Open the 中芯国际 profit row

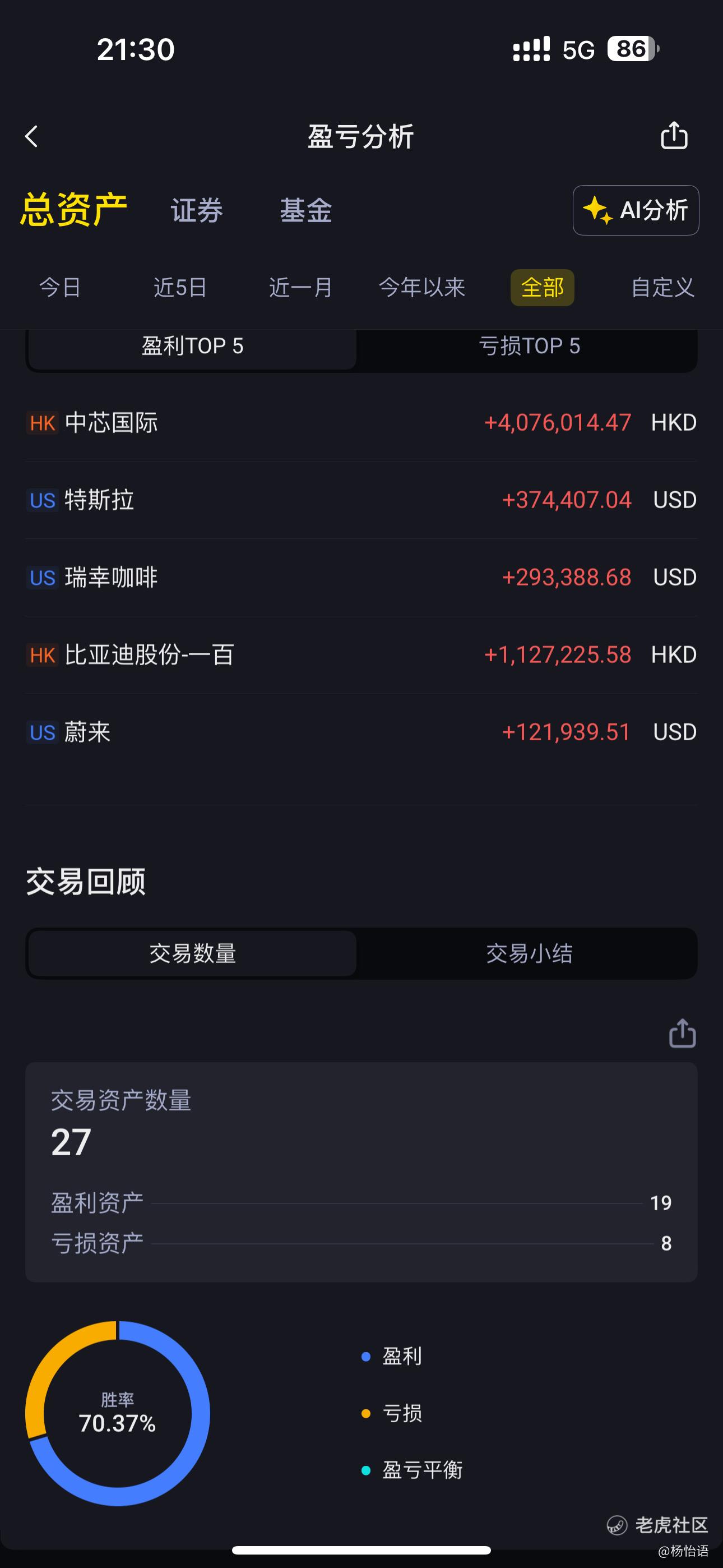click(361, 423)
